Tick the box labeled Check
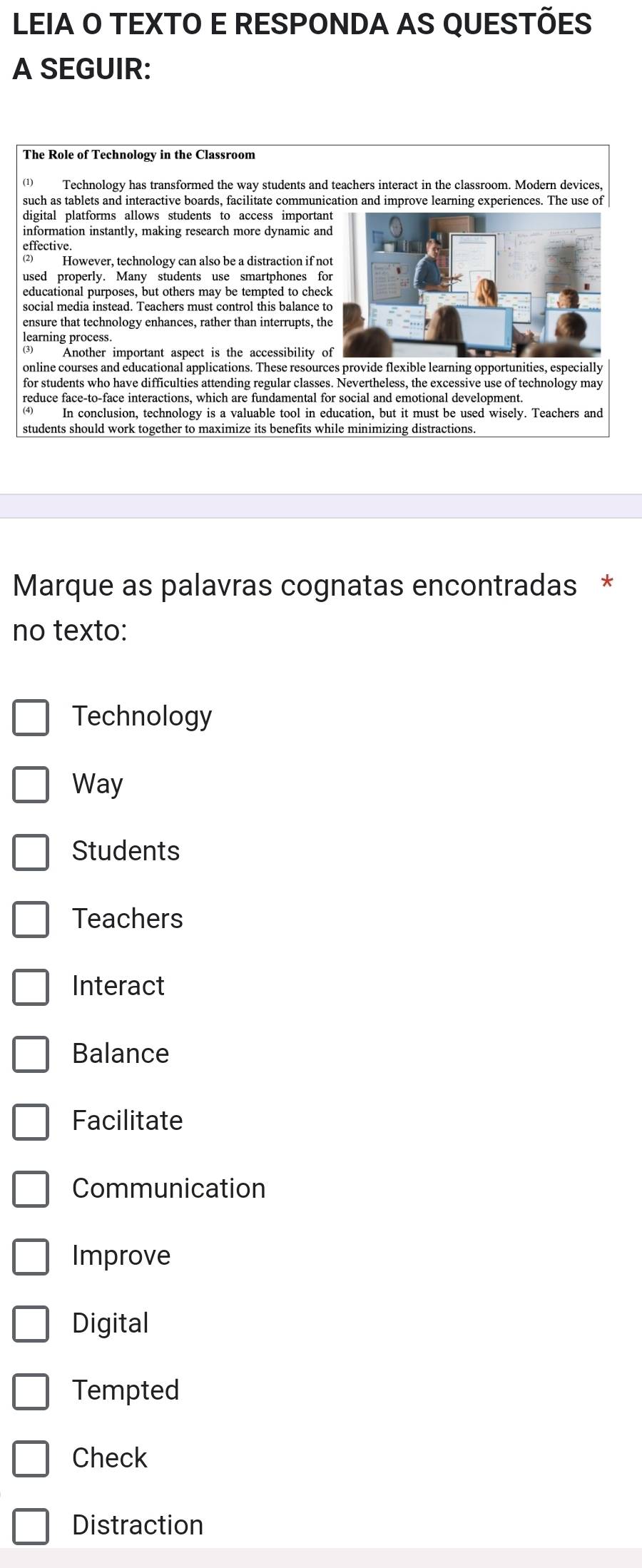 point(31,1459)
